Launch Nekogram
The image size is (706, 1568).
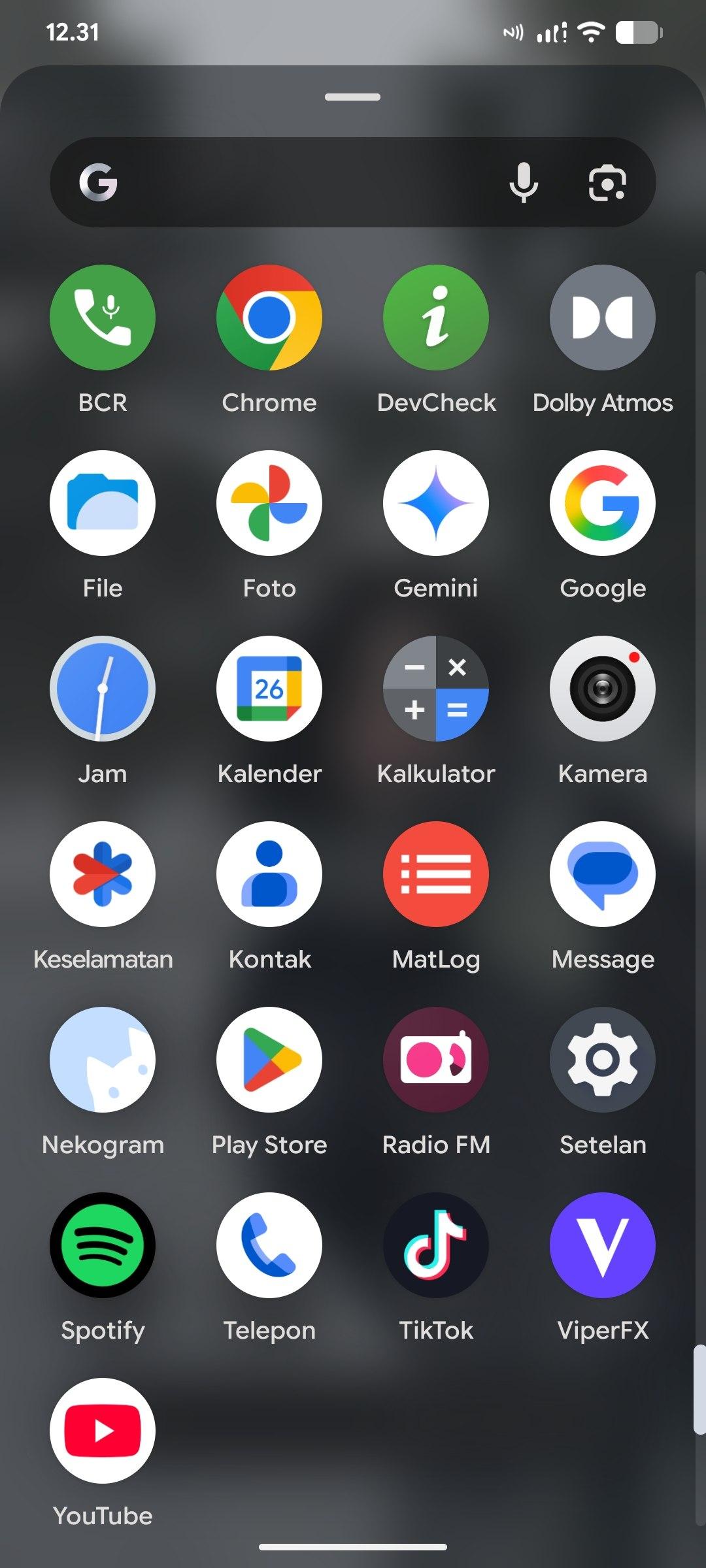coord(103,1060)
